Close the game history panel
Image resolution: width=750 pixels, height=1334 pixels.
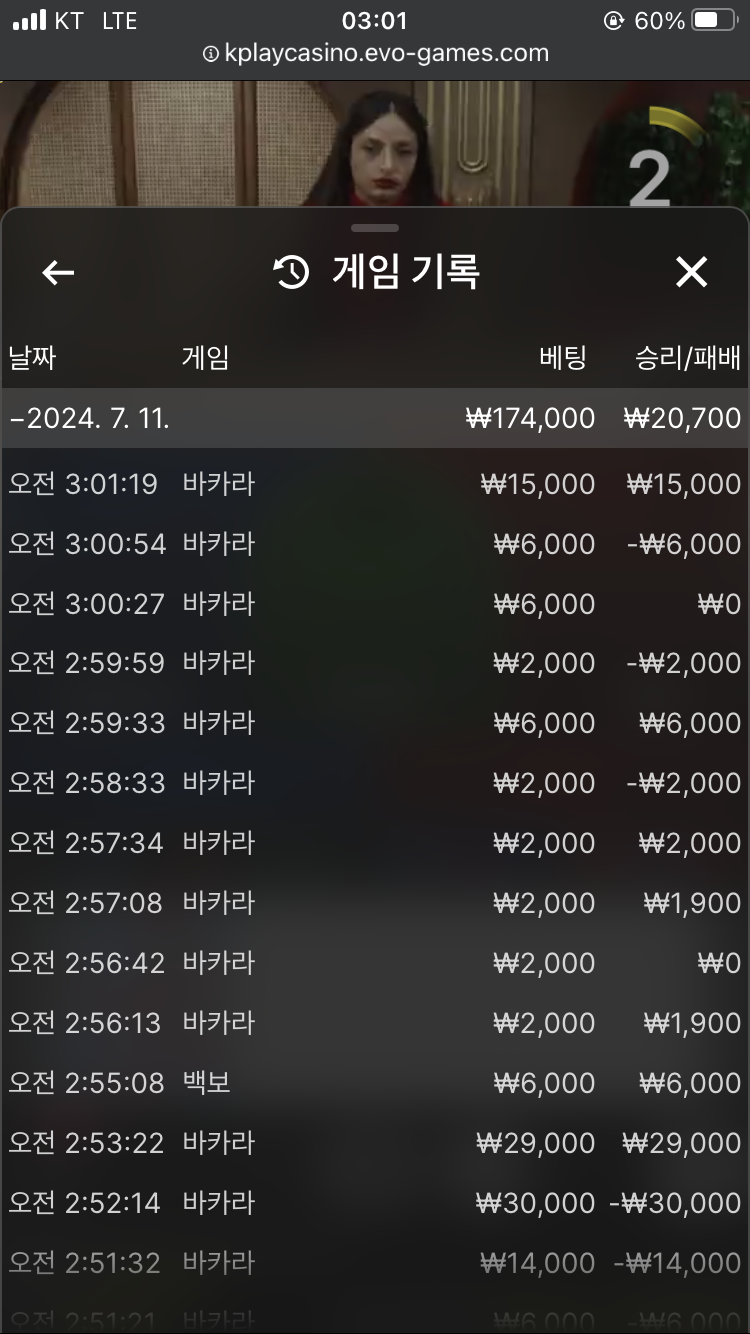click(691, 272)
